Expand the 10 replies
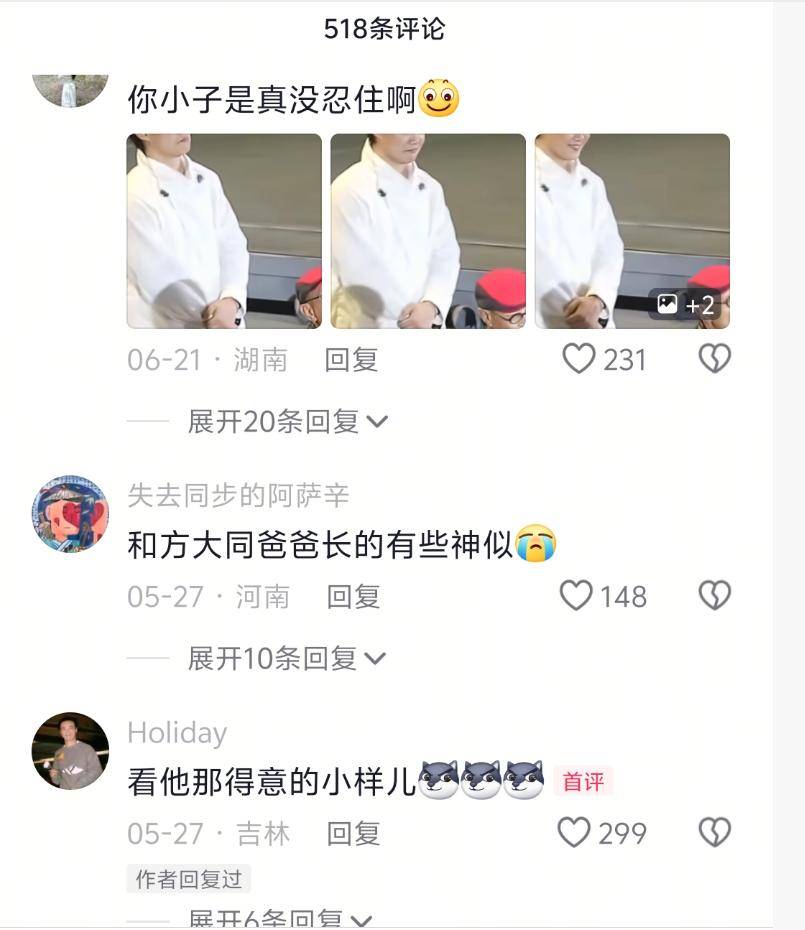The height and width of the screenshot is (930, 805). [287, 658]
